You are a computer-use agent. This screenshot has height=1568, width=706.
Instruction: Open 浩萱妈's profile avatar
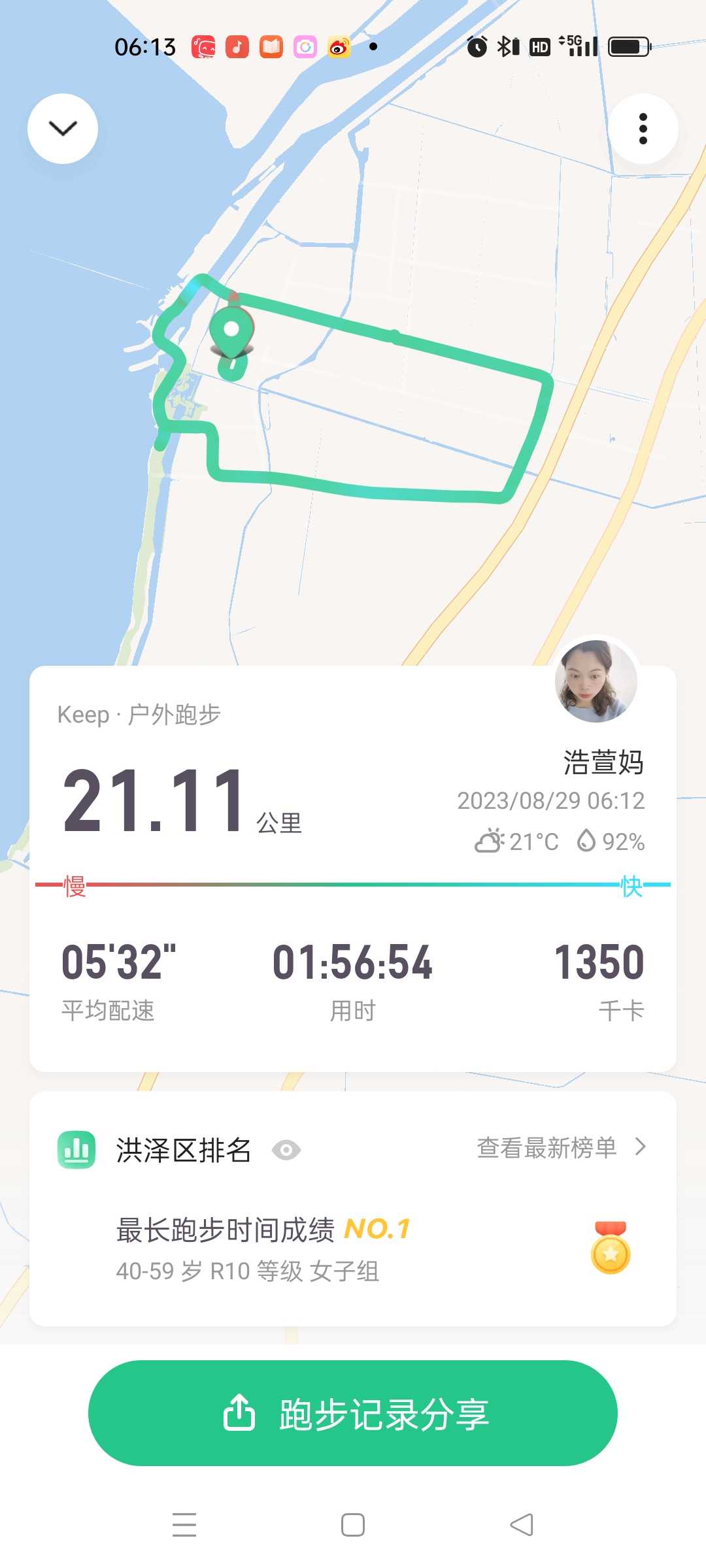[x=596, y=681]
